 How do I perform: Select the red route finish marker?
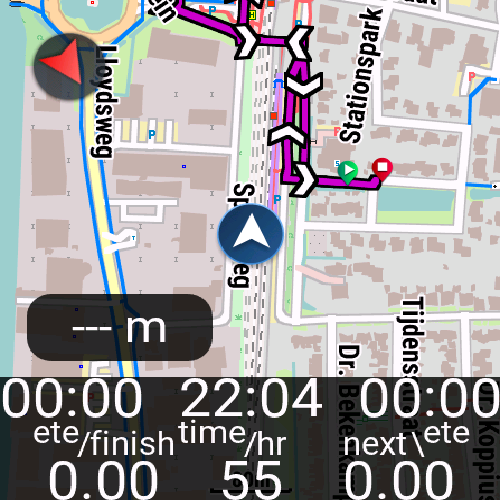click(382, 170)
